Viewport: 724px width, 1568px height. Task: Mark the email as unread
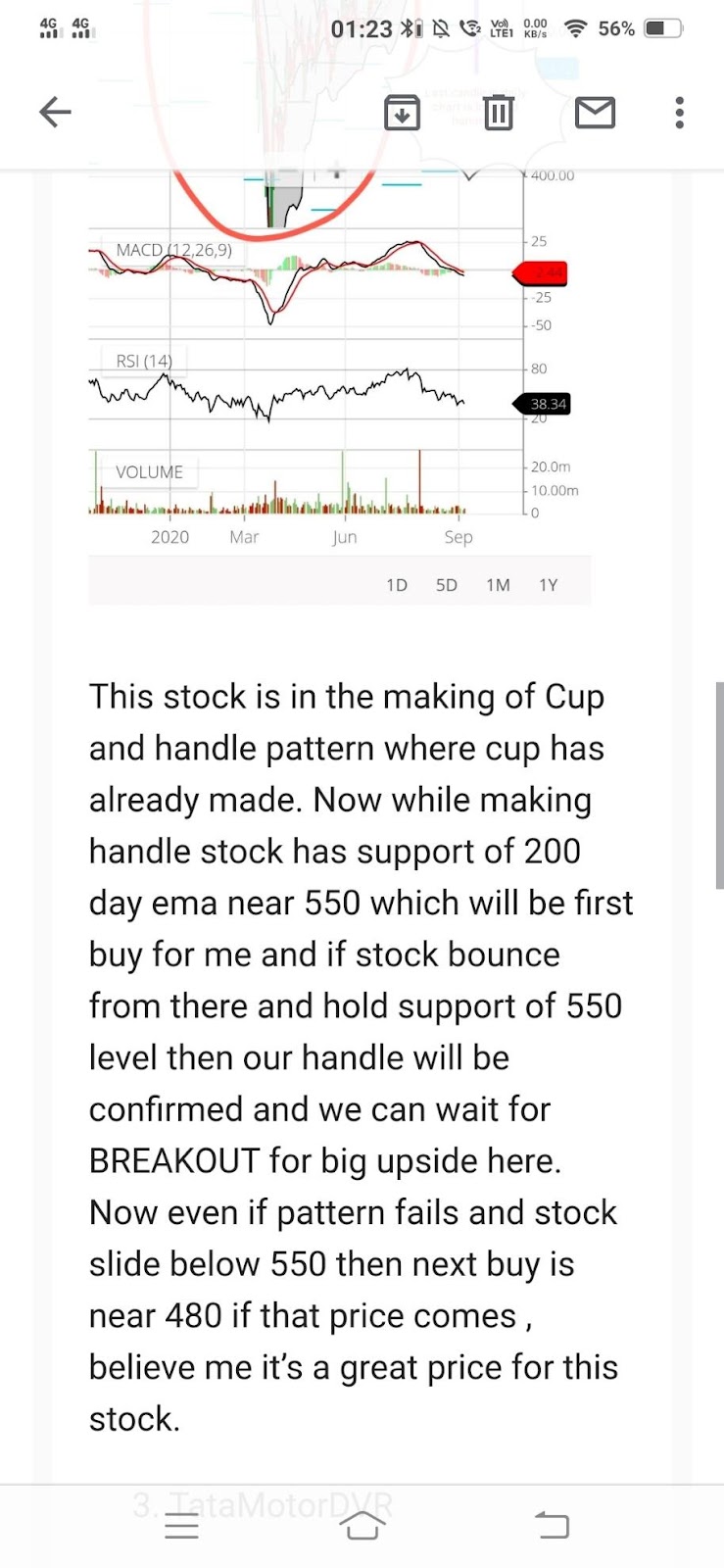(x=595, y=113)
